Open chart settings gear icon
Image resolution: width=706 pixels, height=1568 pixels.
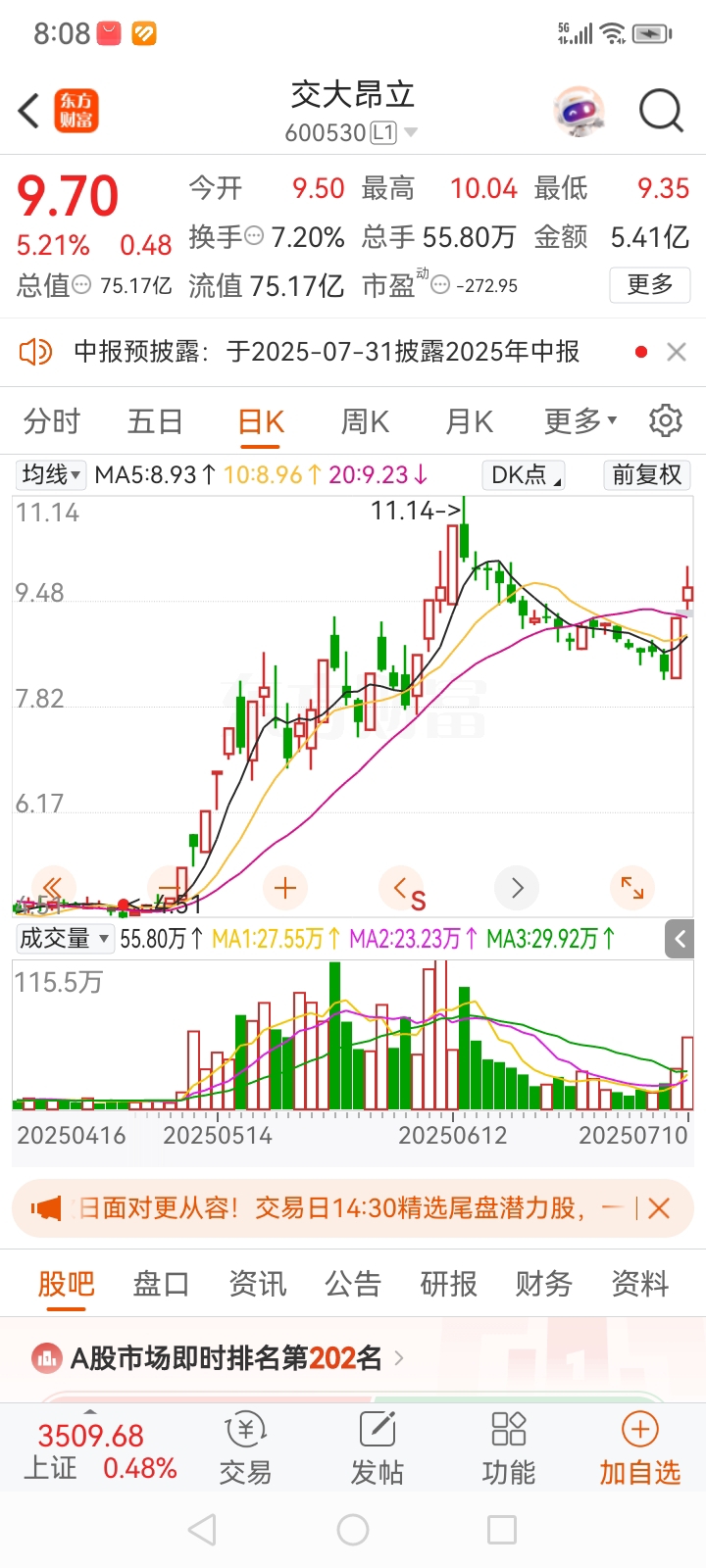666,420
